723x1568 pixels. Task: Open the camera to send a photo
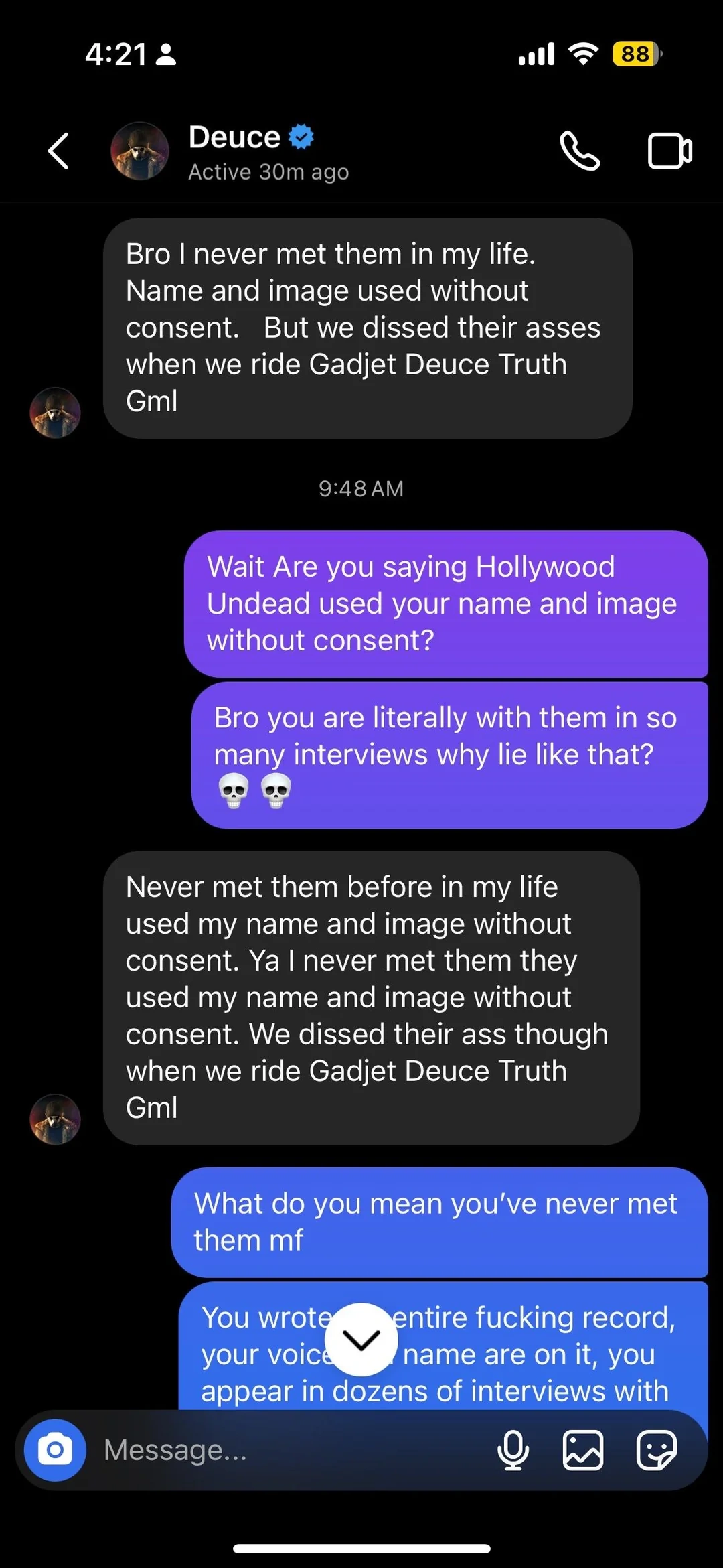coord(55,1450)
